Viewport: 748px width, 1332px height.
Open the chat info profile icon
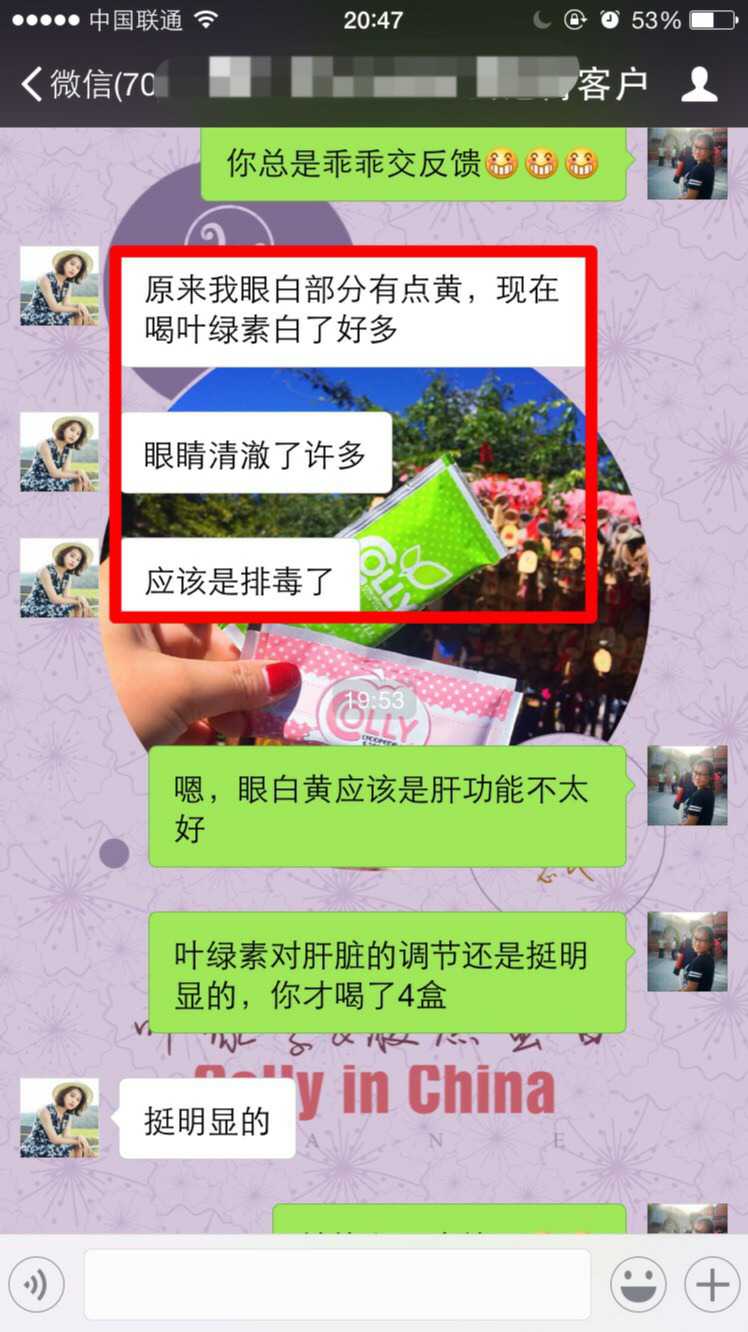699,84
